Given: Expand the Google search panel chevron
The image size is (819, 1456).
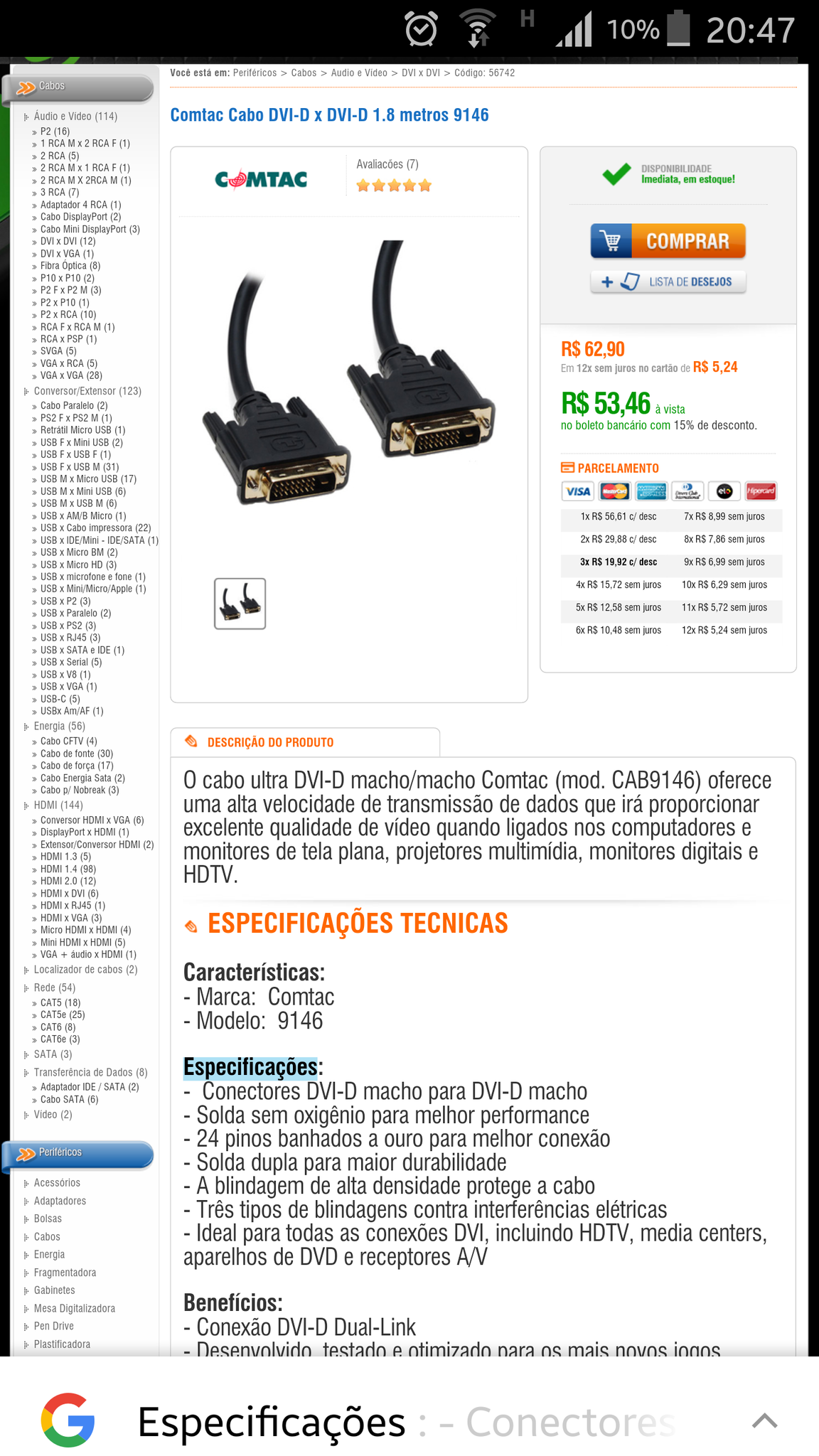Looking at the screenshot, I should point(764,1421).
